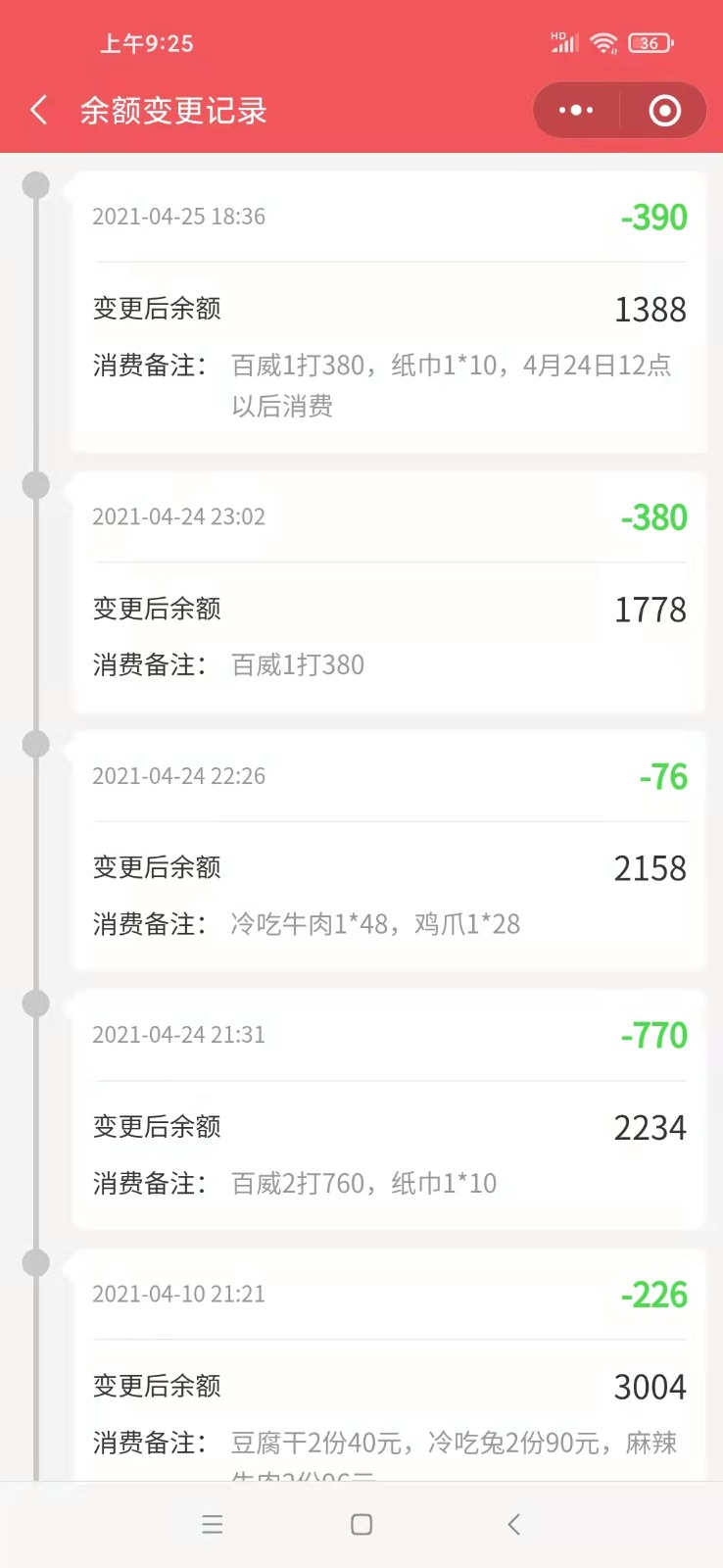Go back from balance change records

[x=39, y=110]
